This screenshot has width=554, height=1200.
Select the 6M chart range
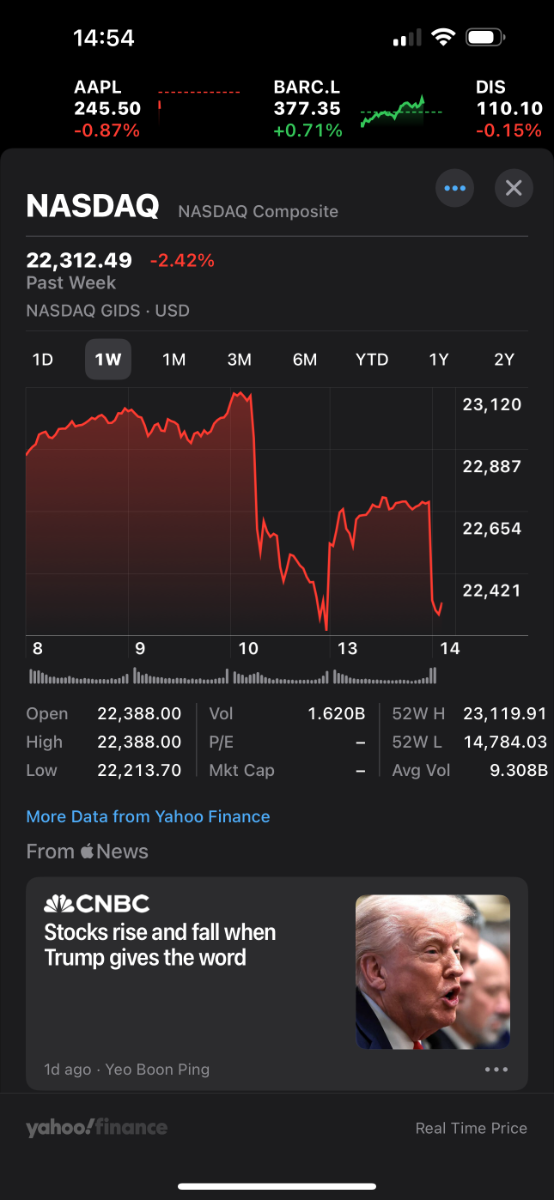[305, 360]
